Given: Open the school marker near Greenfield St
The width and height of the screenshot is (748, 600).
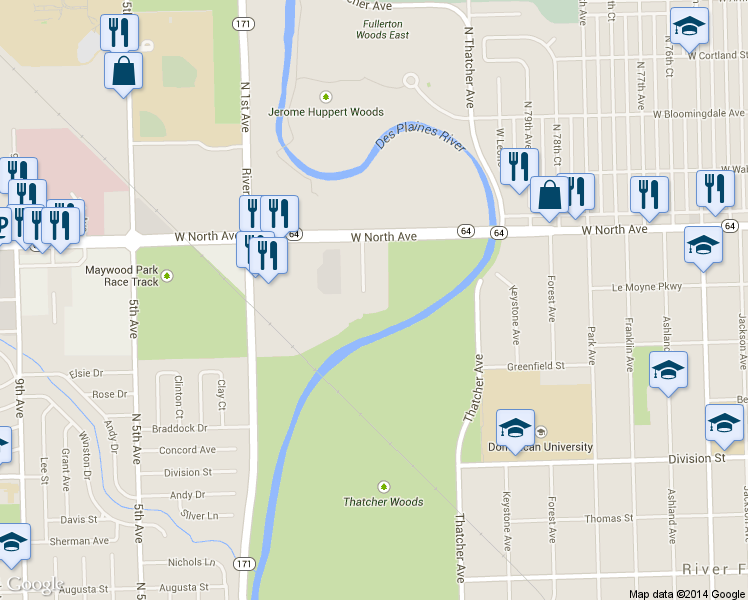Looking at the screenshot, I should tap(668, 370).
